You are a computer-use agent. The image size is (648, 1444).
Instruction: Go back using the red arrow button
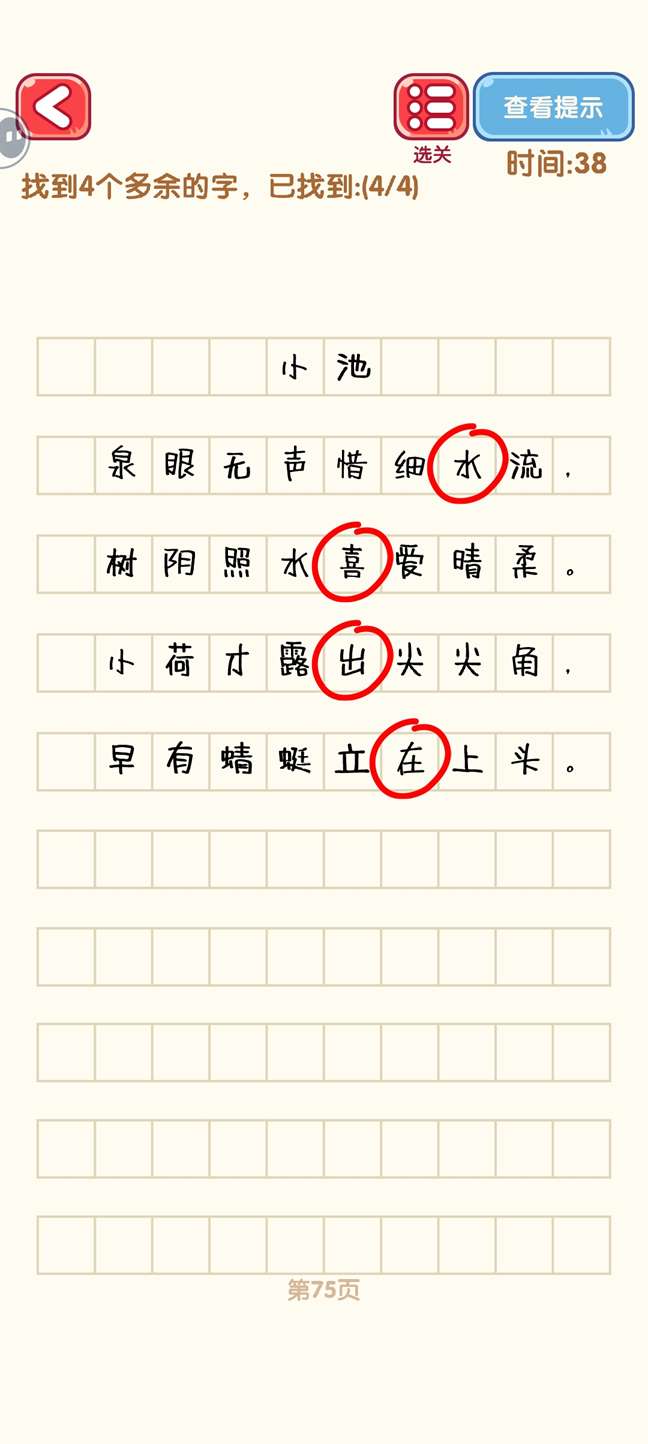(53, 106)
